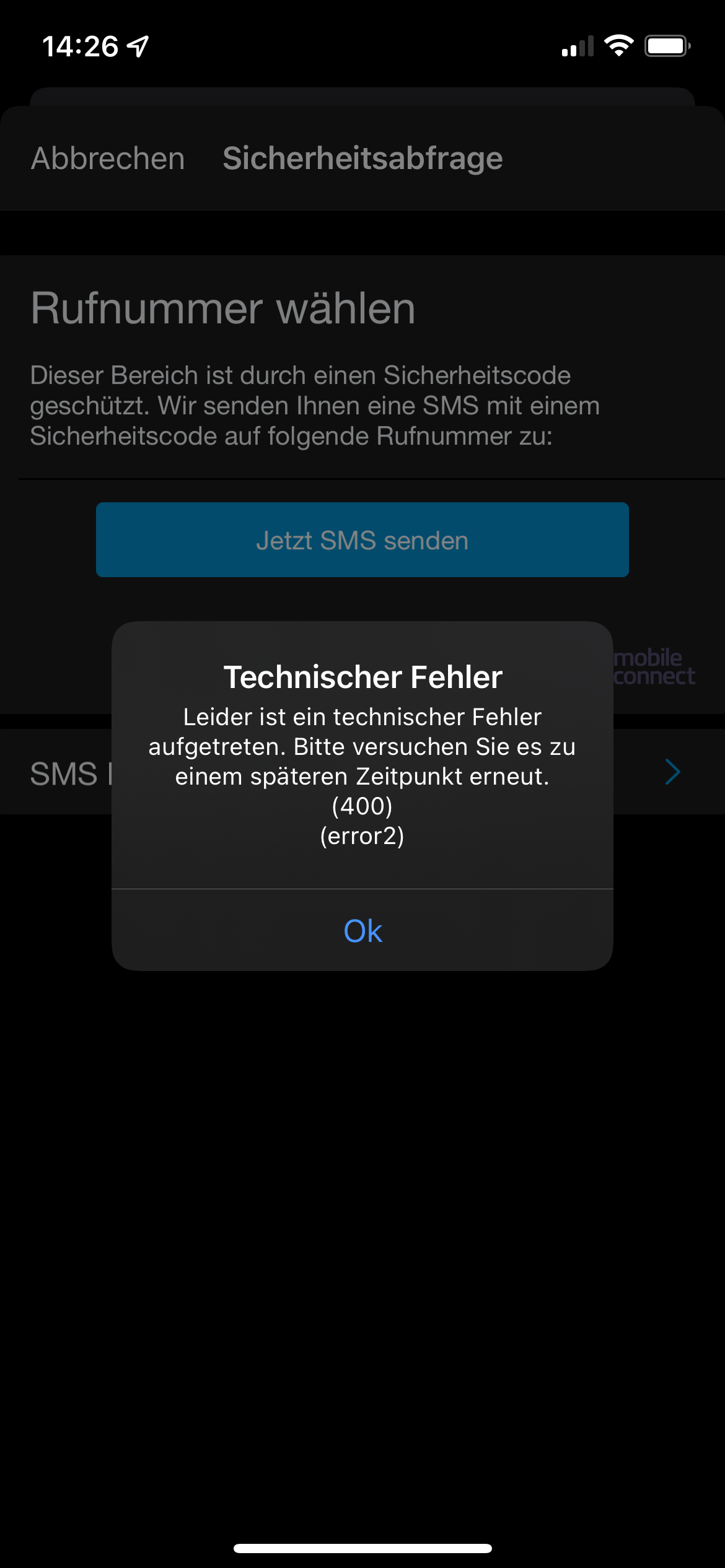Send the code via Jetzt SMS senden
725x1568 pixels.
(362, 540)
